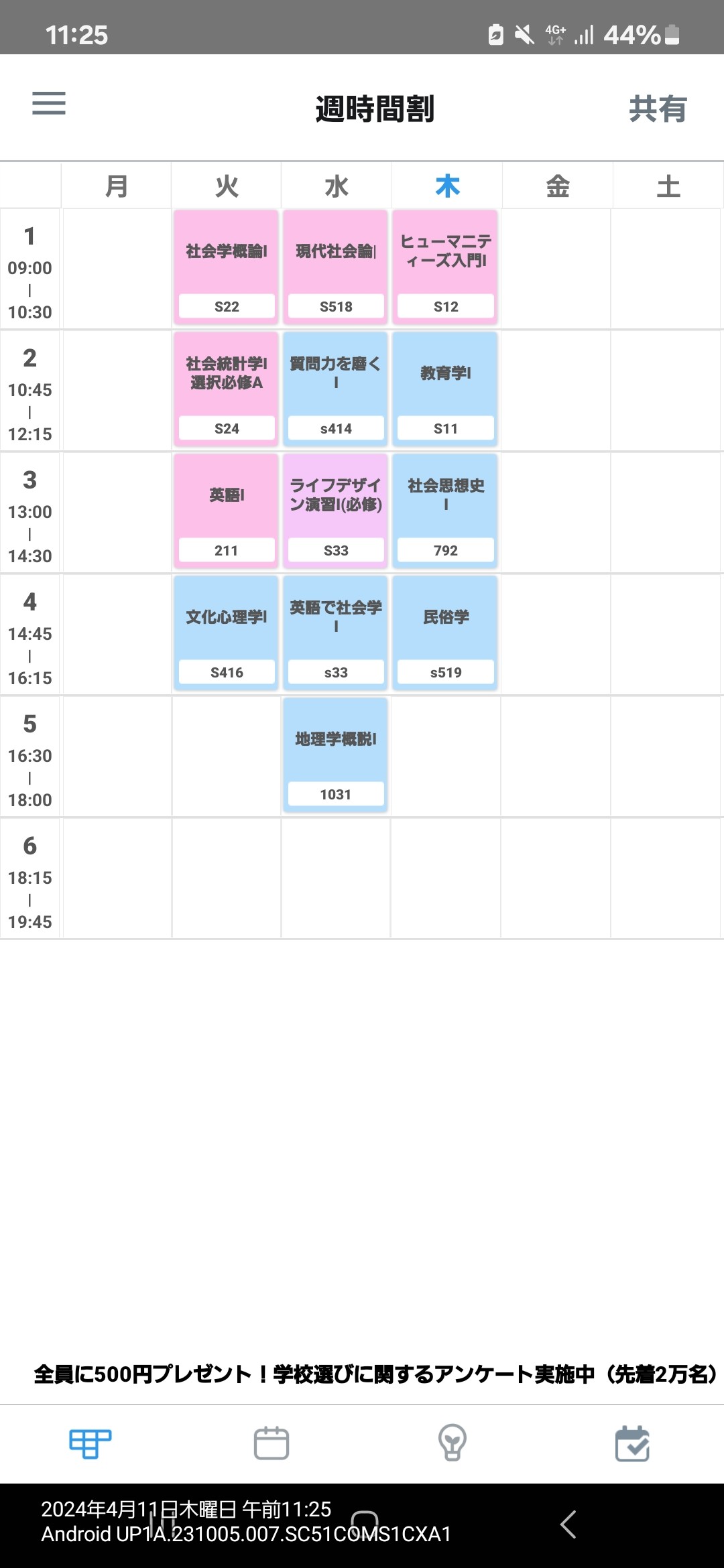Tap the 共有 share button
The width and height of the screenshot is (724, 1568).
point(658,109)
